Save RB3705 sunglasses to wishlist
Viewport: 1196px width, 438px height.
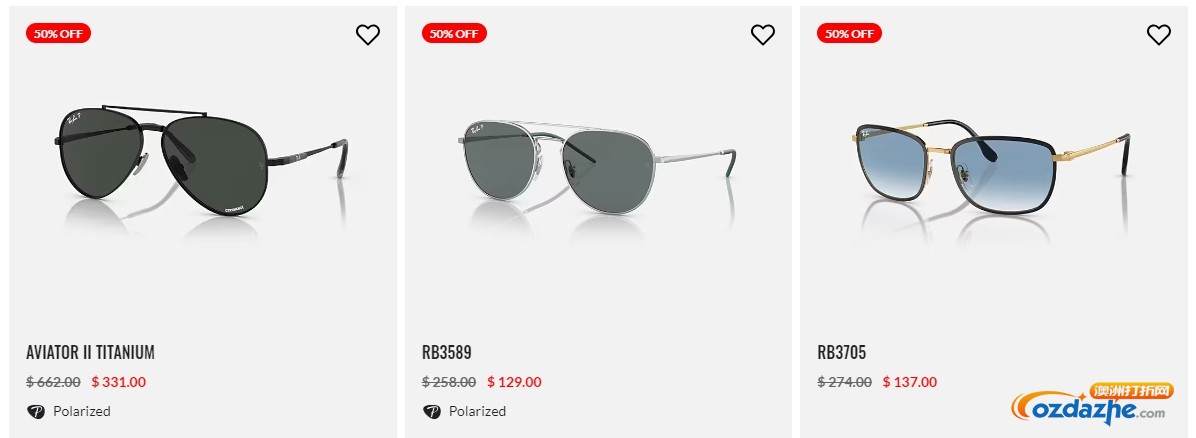click(1158, 35)
